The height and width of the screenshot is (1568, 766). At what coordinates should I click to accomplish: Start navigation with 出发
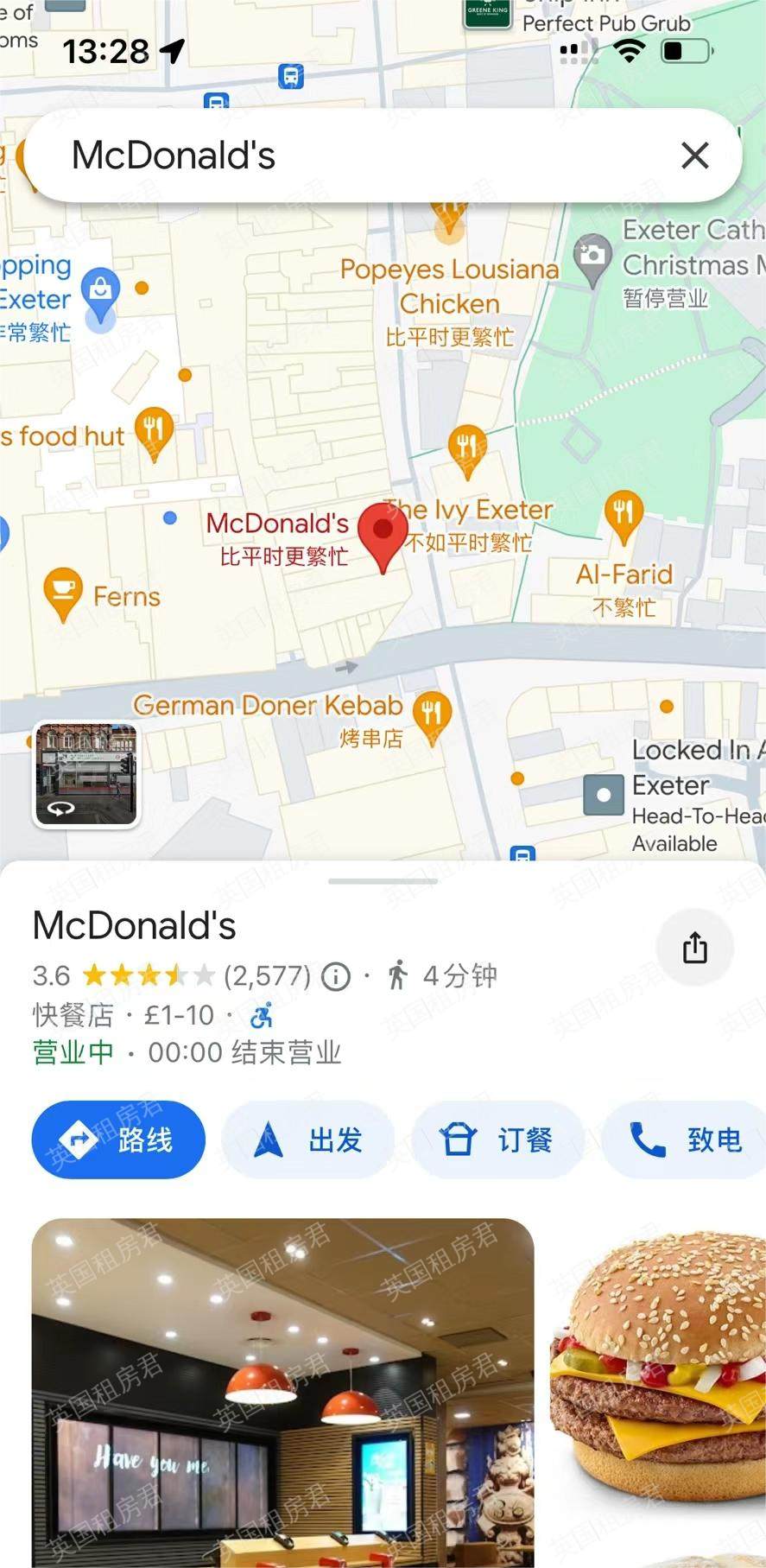point(308,1139)
